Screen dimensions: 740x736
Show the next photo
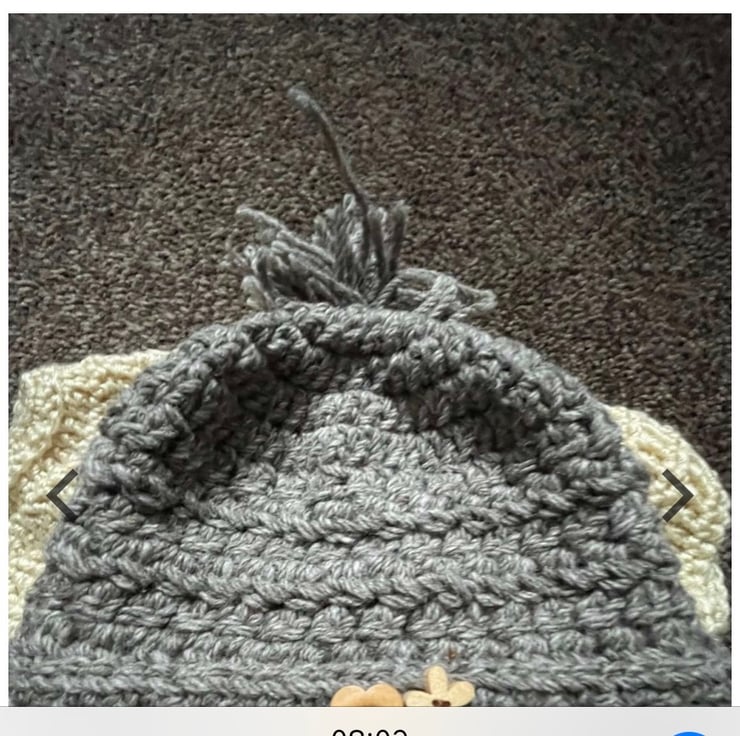(677, 495)
